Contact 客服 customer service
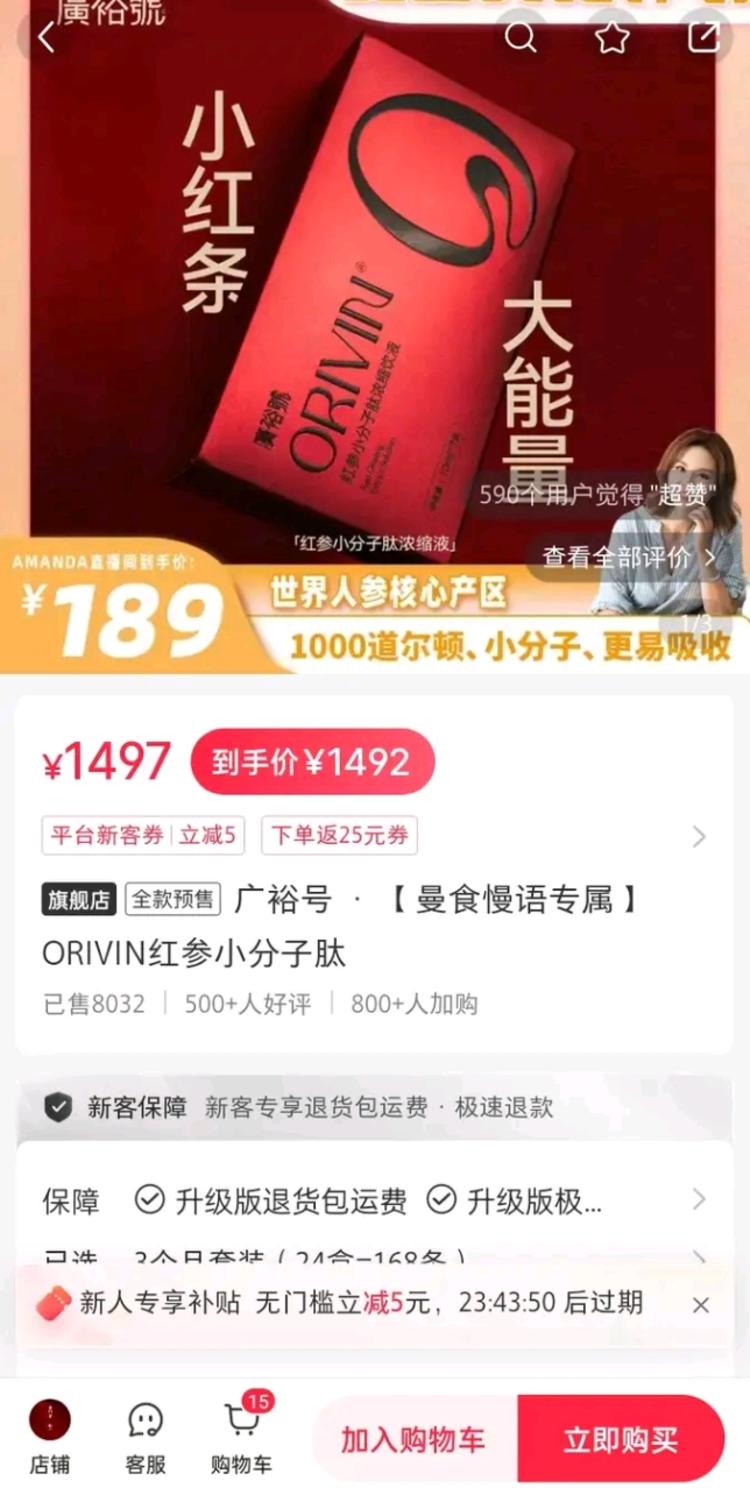750x1488 pixels. (145, 1437)
